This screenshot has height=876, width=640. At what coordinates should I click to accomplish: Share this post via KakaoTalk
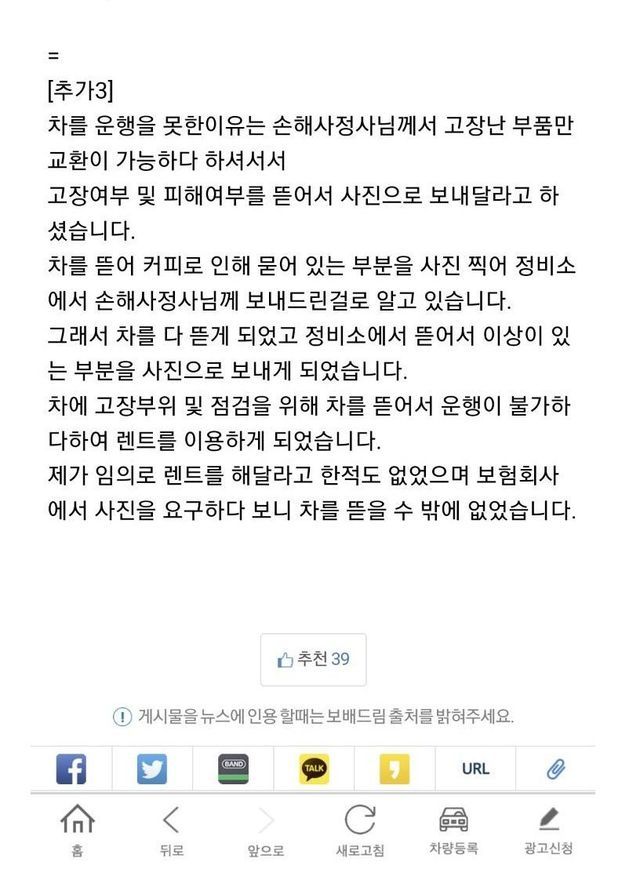[313, 769]
